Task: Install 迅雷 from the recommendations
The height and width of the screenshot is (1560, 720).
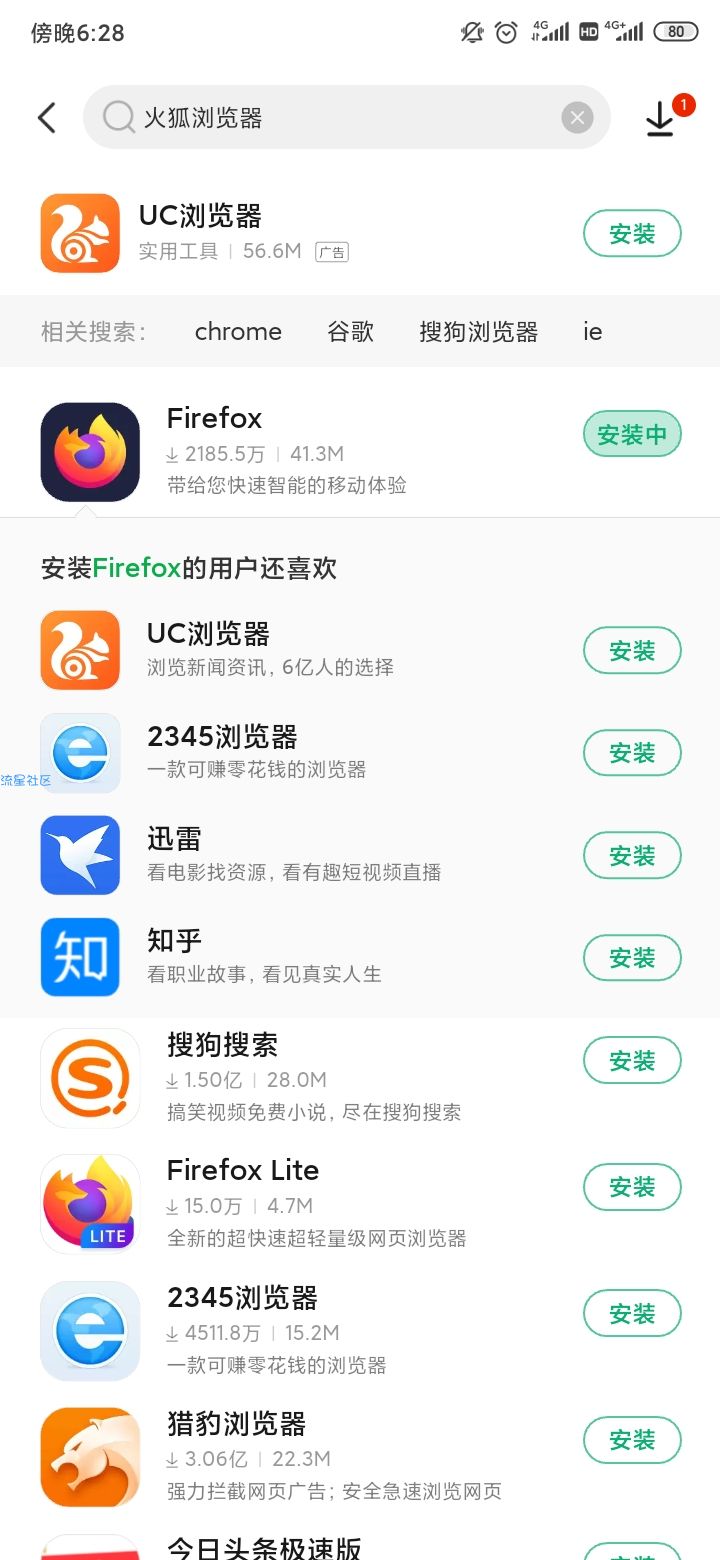Action: pyautogui.click(x=632, y=856)
